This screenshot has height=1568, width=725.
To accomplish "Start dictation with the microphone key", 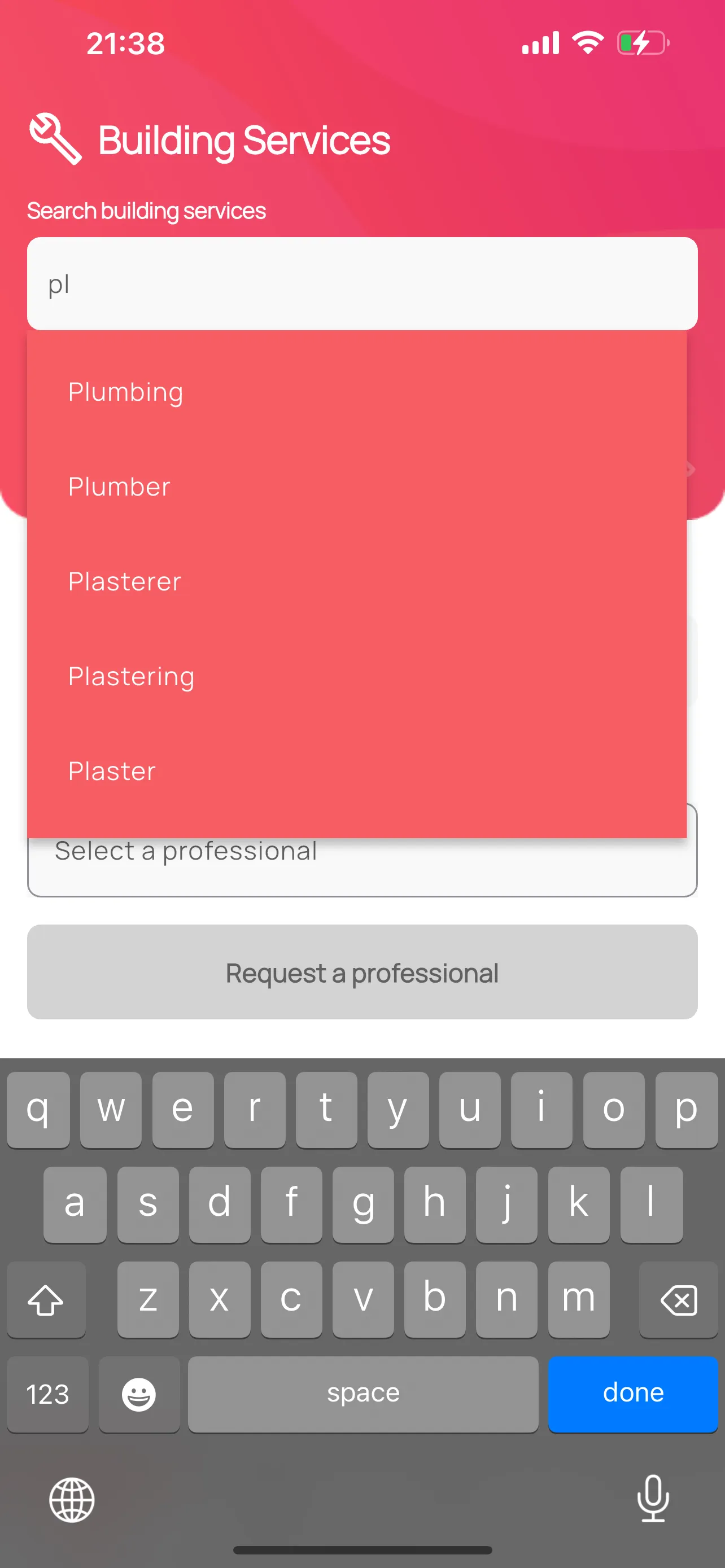I will [653, 1499].
